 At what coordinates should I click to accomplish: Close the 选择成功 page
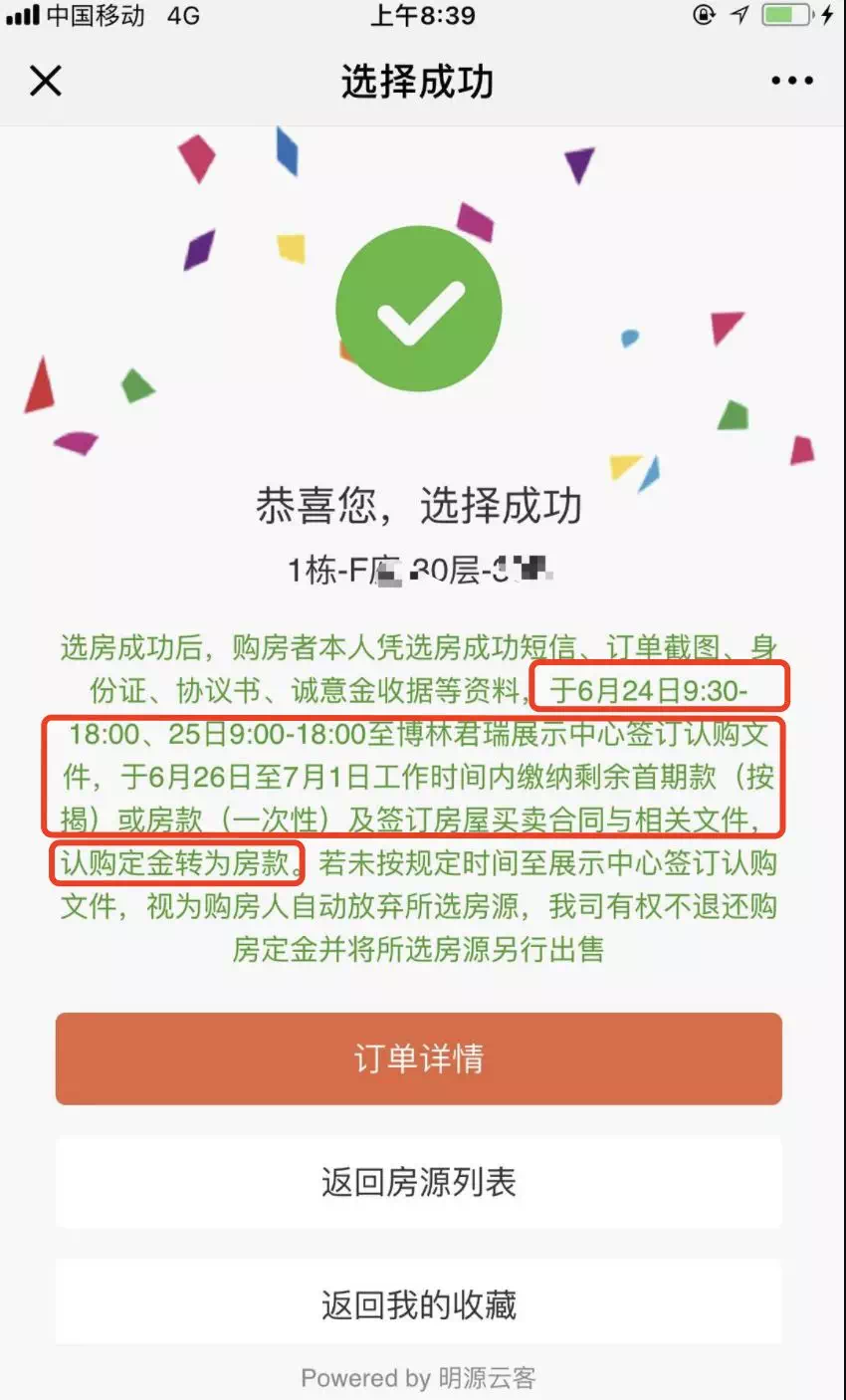coord(46,81)
